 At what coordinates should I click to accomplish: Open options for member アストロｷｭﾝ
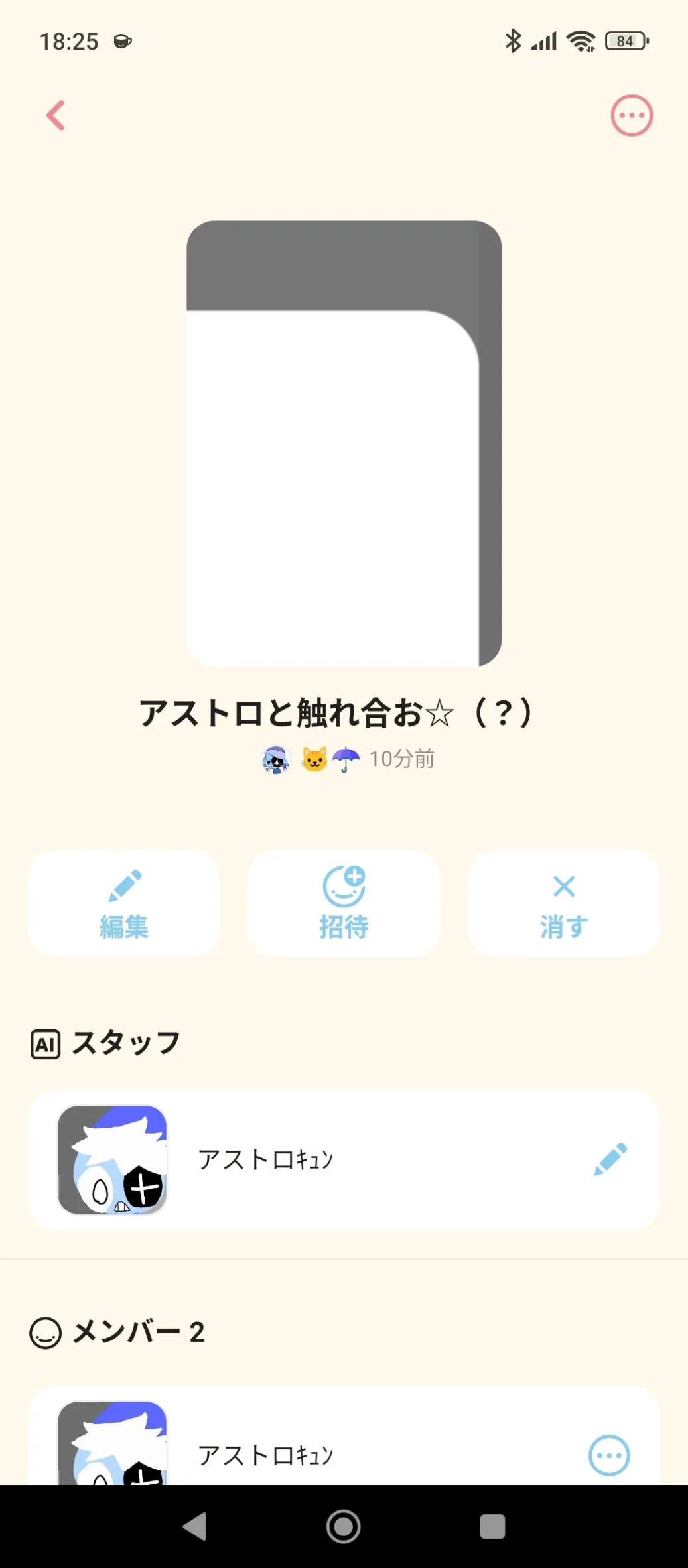(x=608, y=1455)
